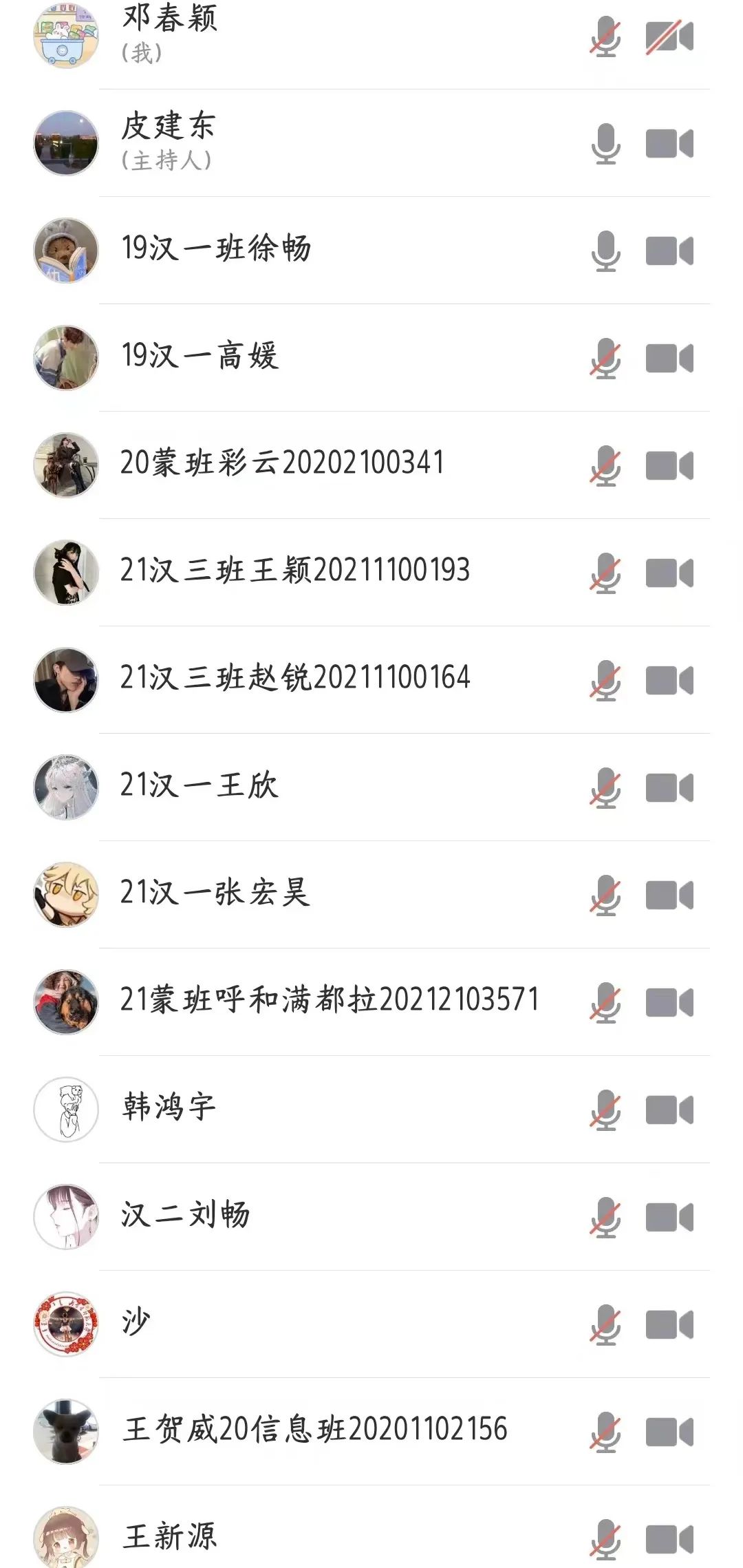Tap the camera icon for 邓春颖
This screenshot has width=743, height=1568.
[x=669, y=37]
